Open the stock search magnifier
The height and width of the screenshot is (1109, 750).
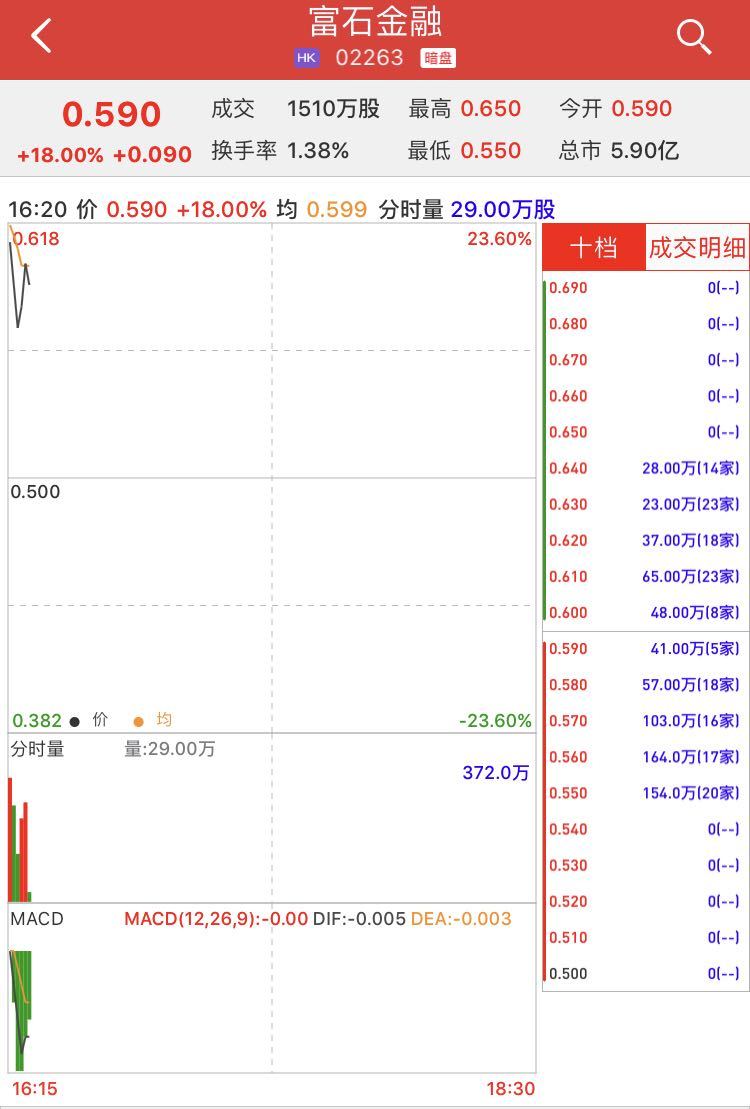pyautogui.click(x=693, y=37)
